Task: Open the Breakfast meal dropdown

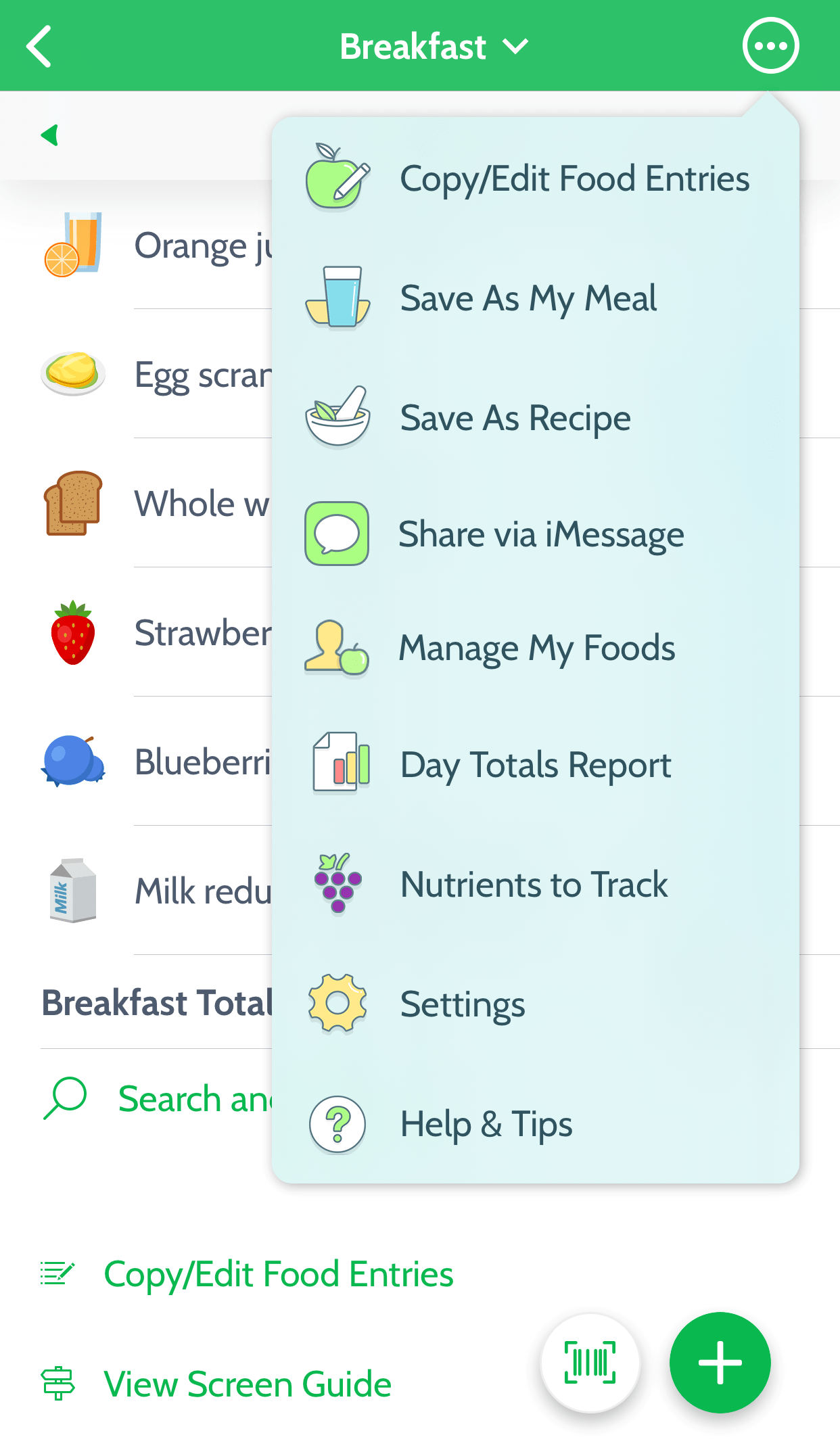Action: click(433, 45)
